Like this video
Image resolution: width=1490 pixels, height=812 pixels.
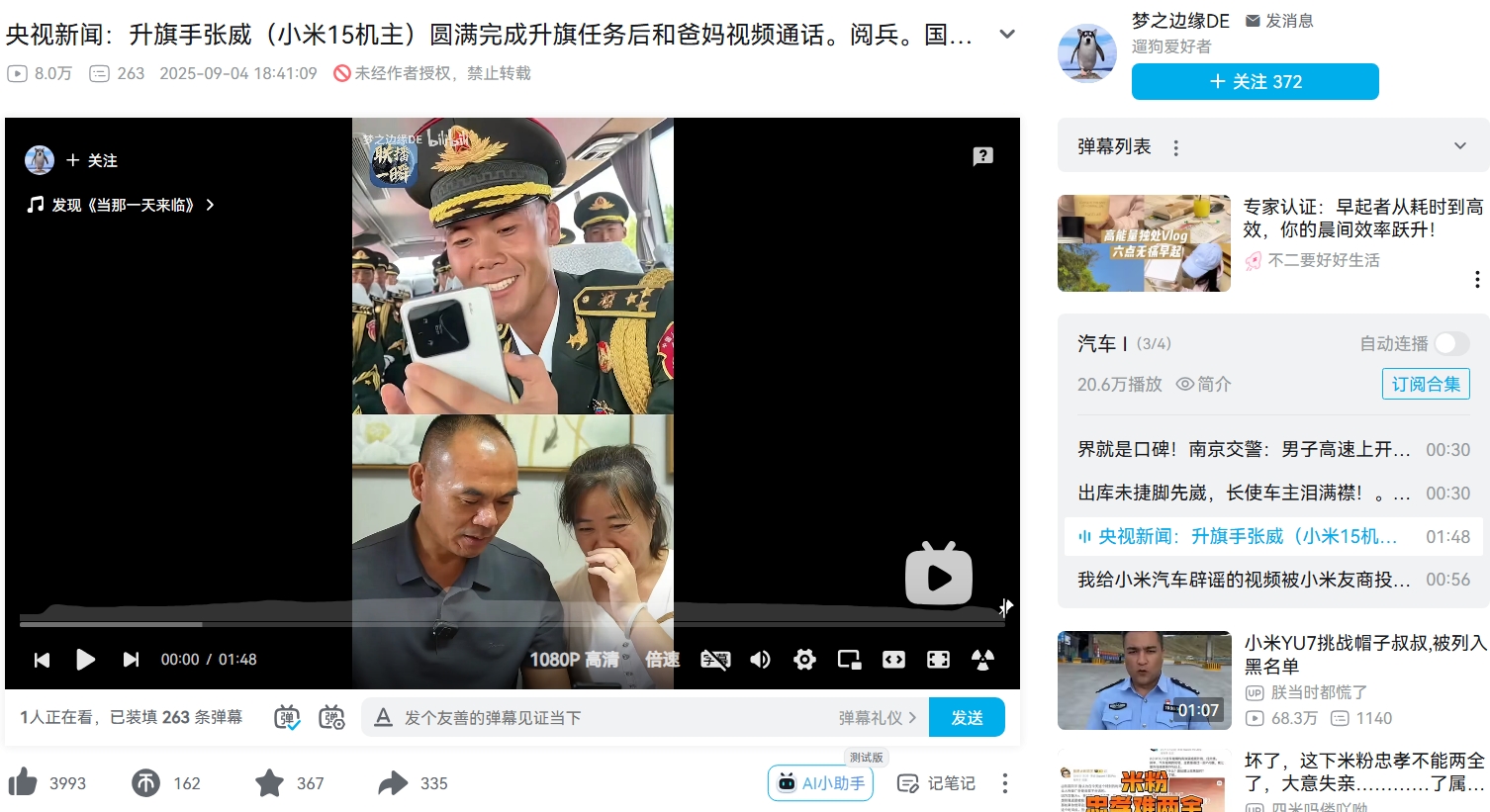24,783
